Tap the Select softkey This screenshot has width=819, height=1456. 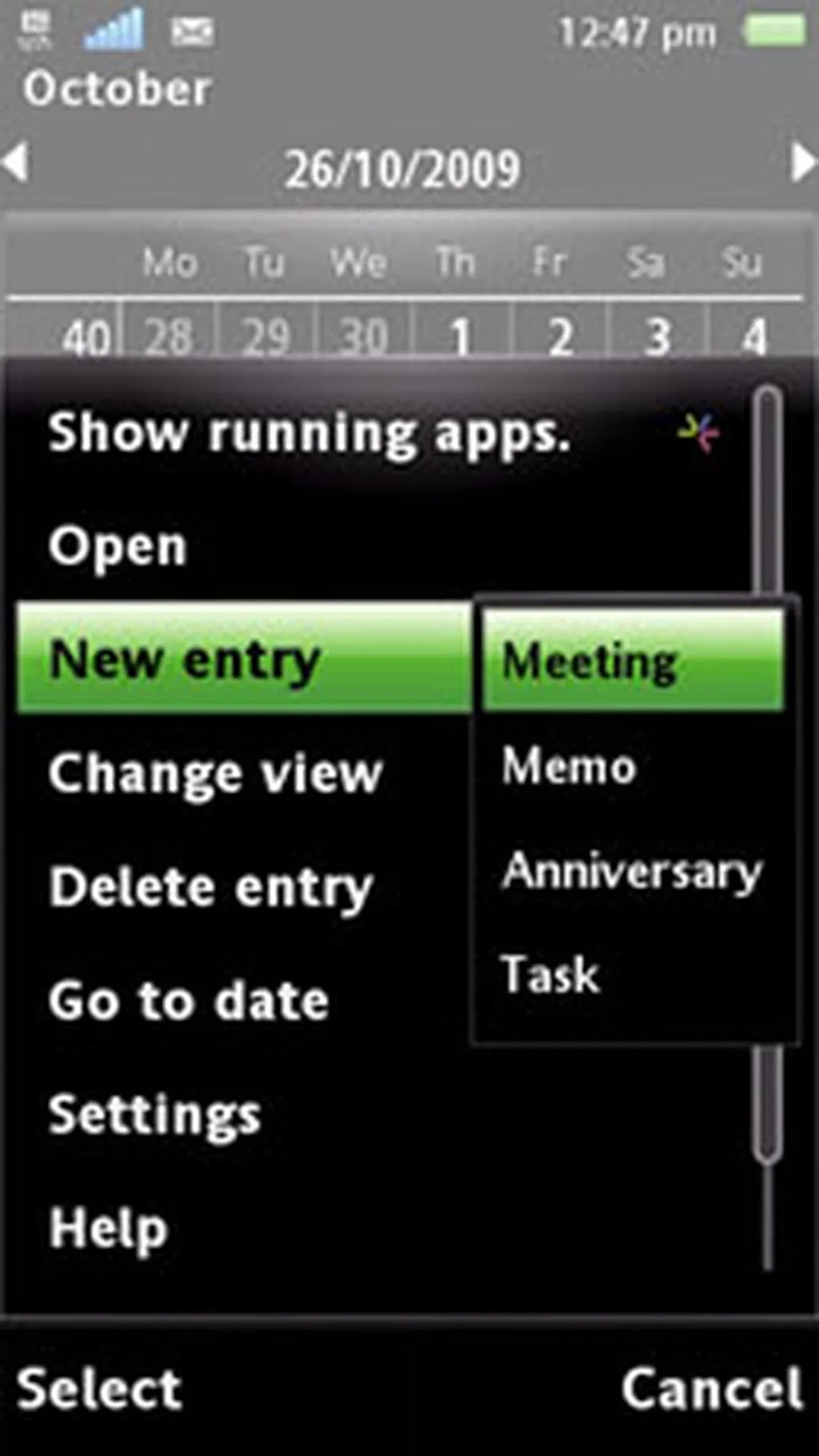pos(99,1388)
